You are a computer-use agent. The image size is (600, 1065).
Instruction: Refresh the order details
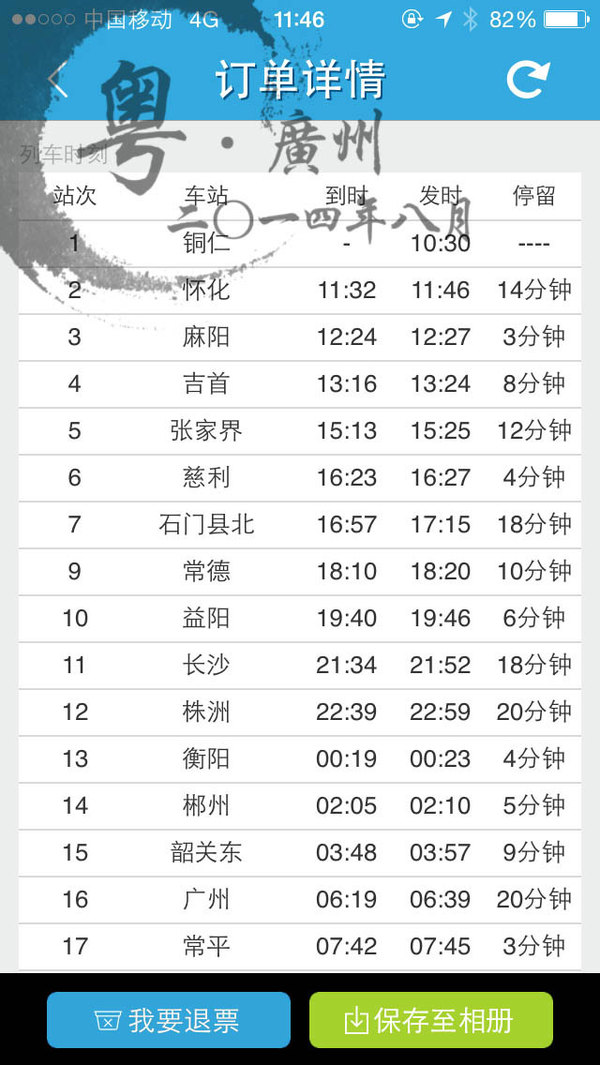click(527, 80)
